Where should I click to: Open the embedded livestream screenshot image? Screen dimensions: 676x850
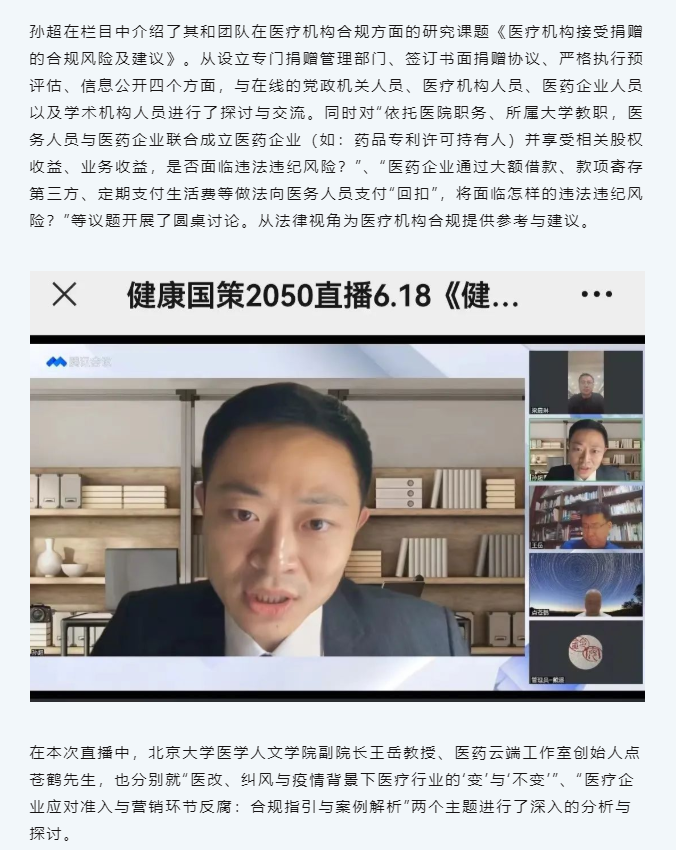337,485
